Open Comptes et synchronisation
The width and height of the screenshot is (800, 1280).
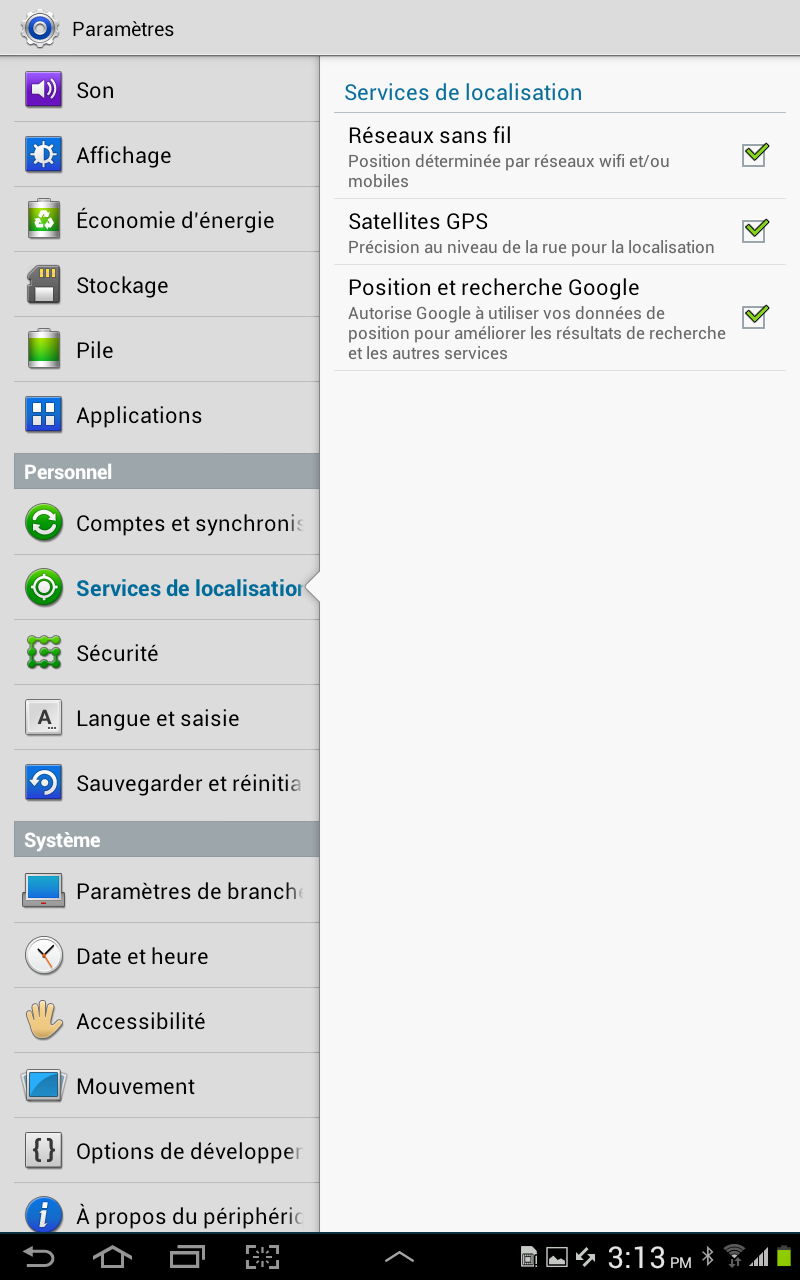(x=166, y=523)
